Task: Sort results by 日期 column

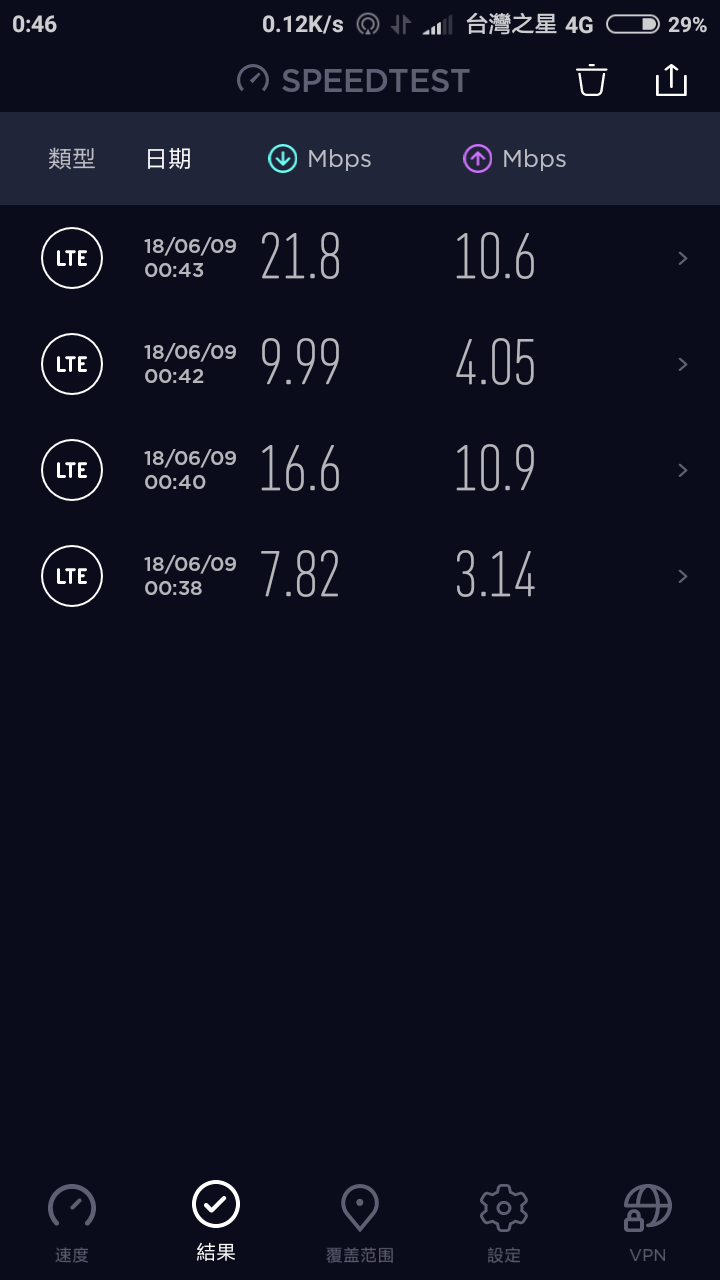Action: click(168, 159)
